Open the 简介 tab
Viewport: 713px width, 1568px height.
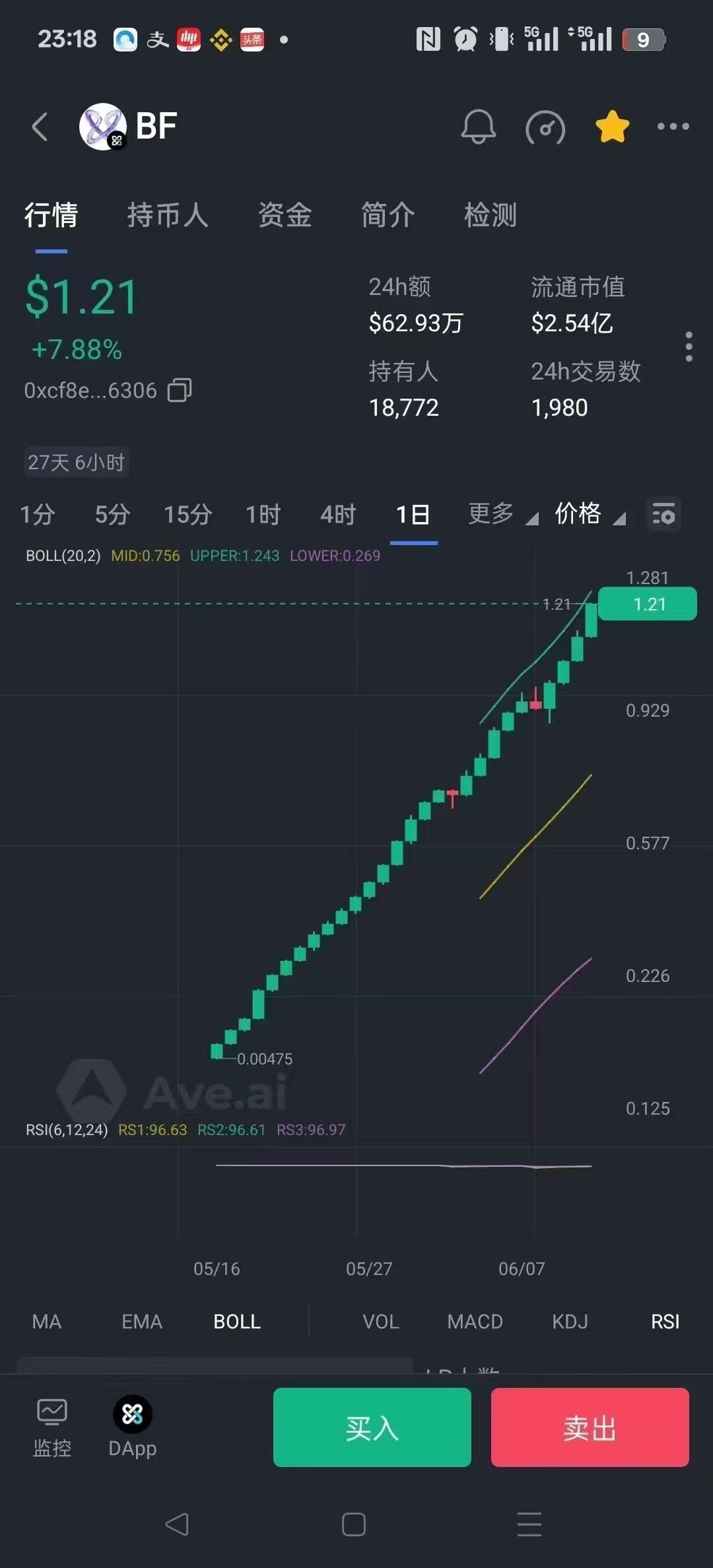(x=388, y=215)
